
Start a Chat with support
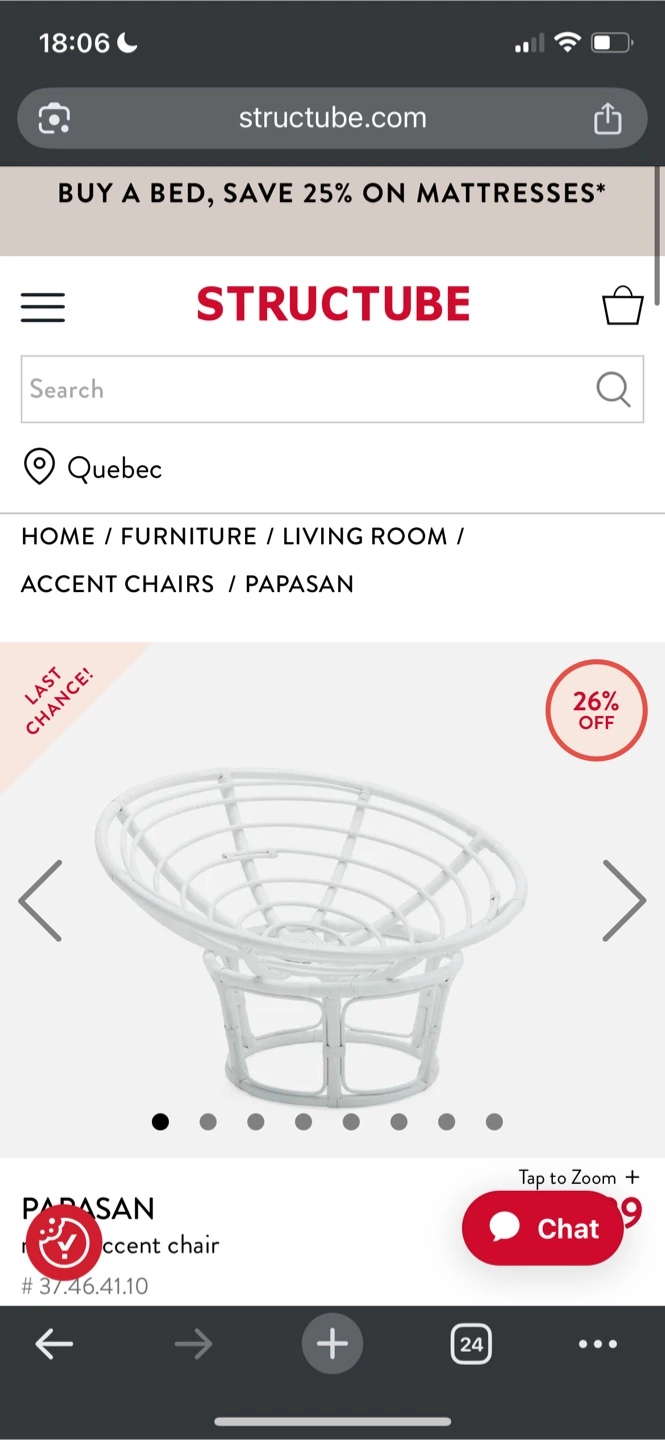(543, 1228)
